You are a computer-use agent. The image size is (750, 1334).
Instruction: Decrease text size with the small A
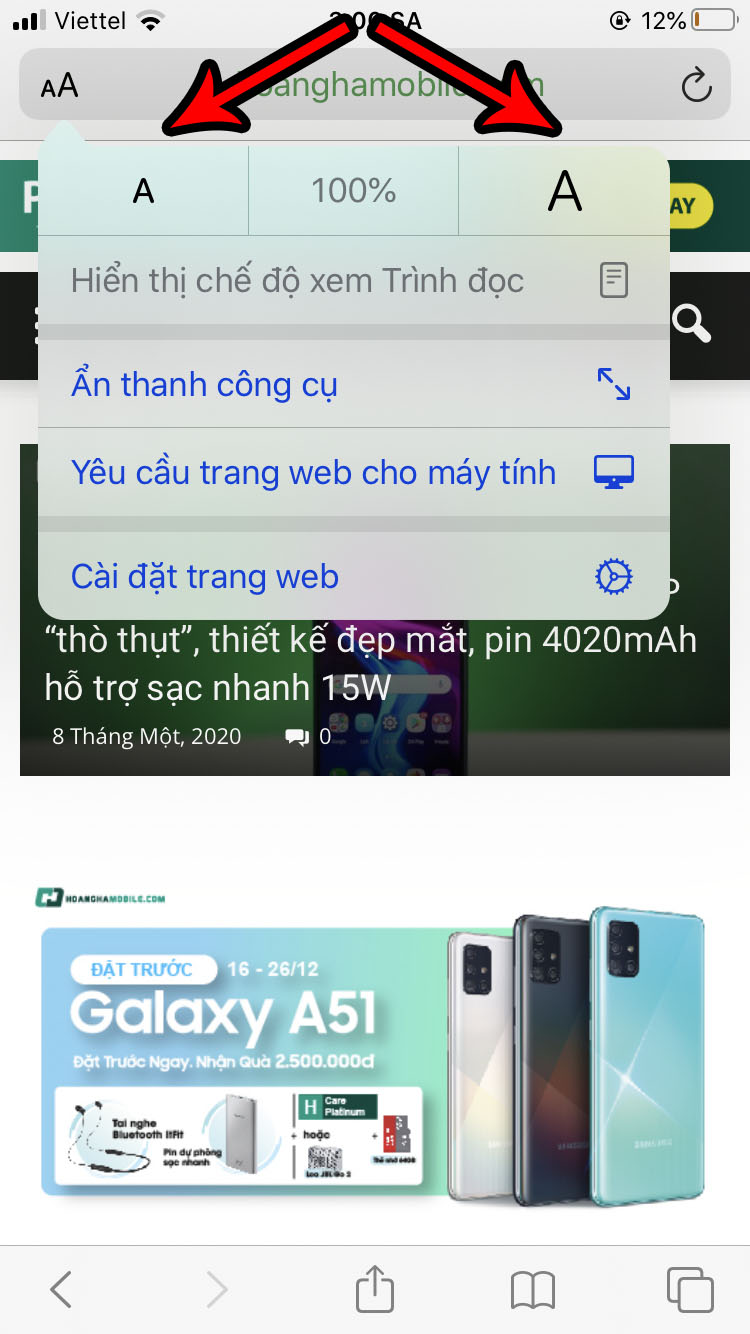click(x=144, y=191)
